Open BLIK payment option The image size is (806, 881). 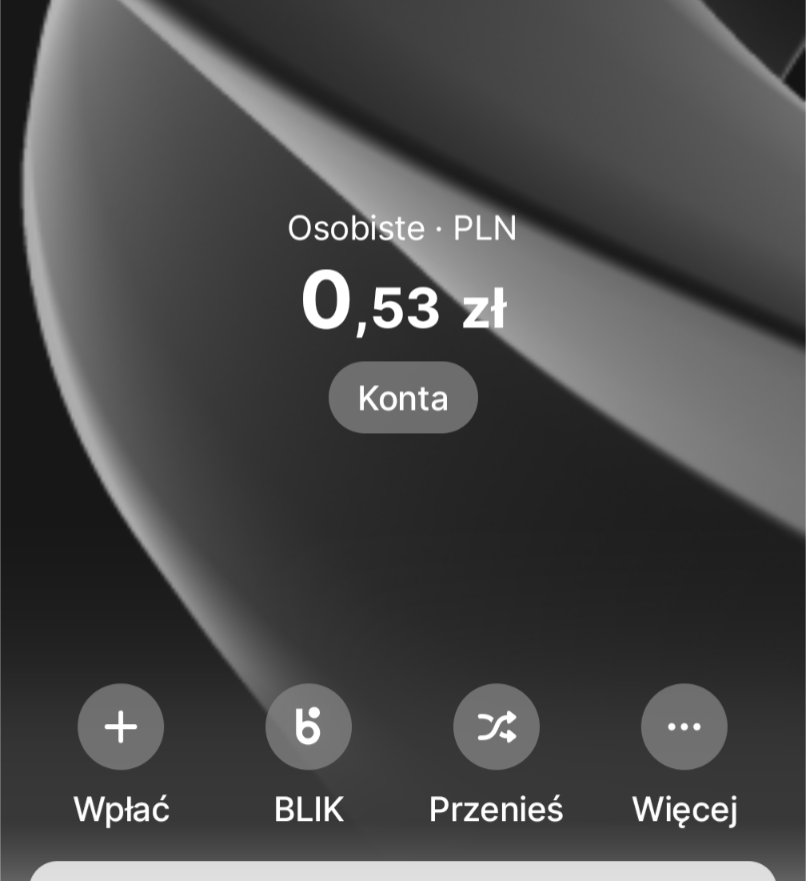308,727
